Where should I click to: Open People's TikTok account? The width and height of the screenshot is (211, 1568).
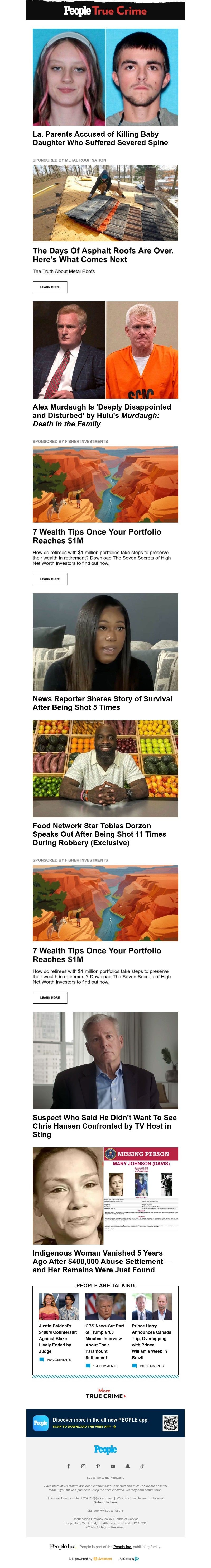(x=142, y=1466)
